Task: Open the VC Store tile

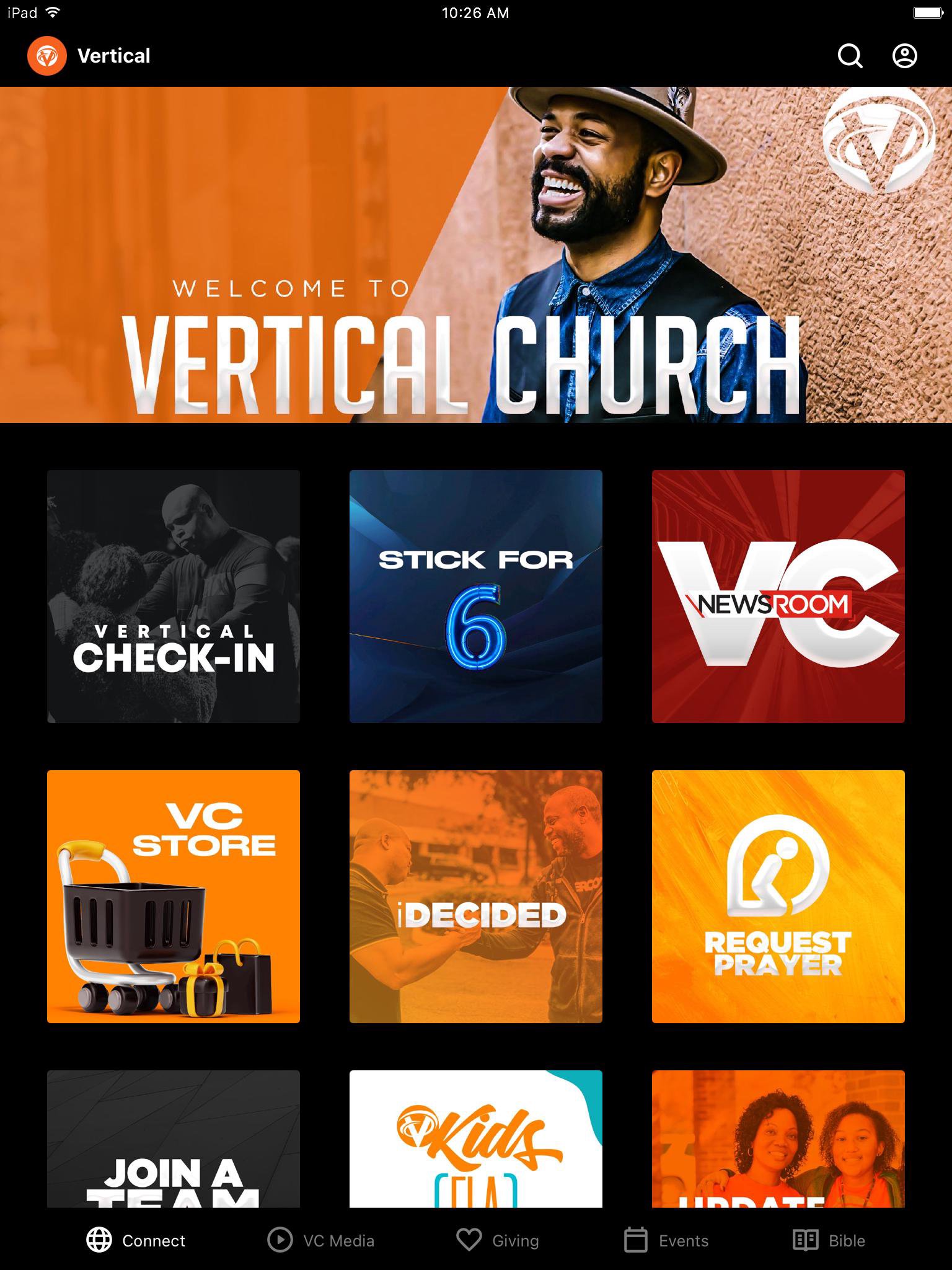Action: pos(174,896)
